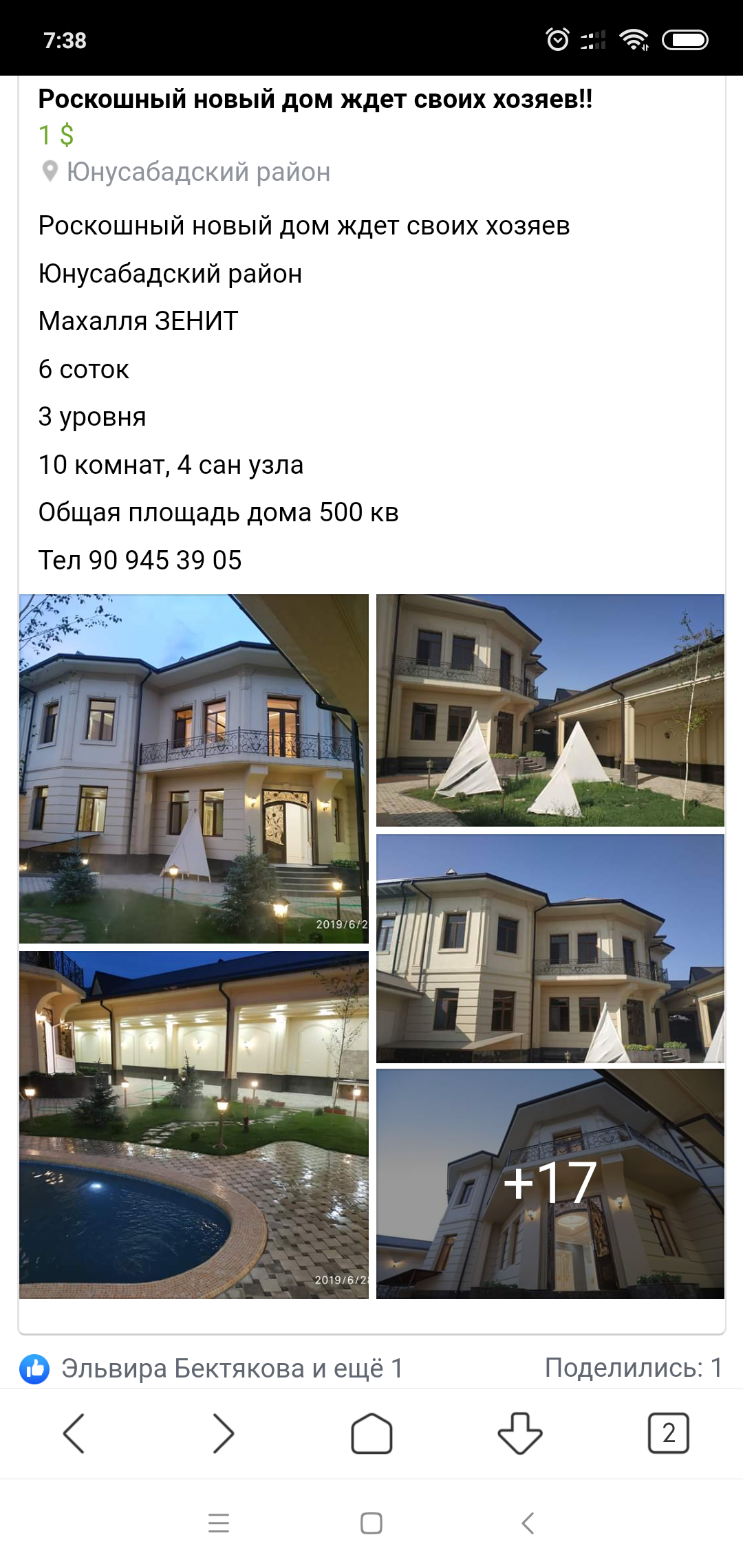Tap the system home button
Screen dimensions: 743x1568
(371, 1523)
